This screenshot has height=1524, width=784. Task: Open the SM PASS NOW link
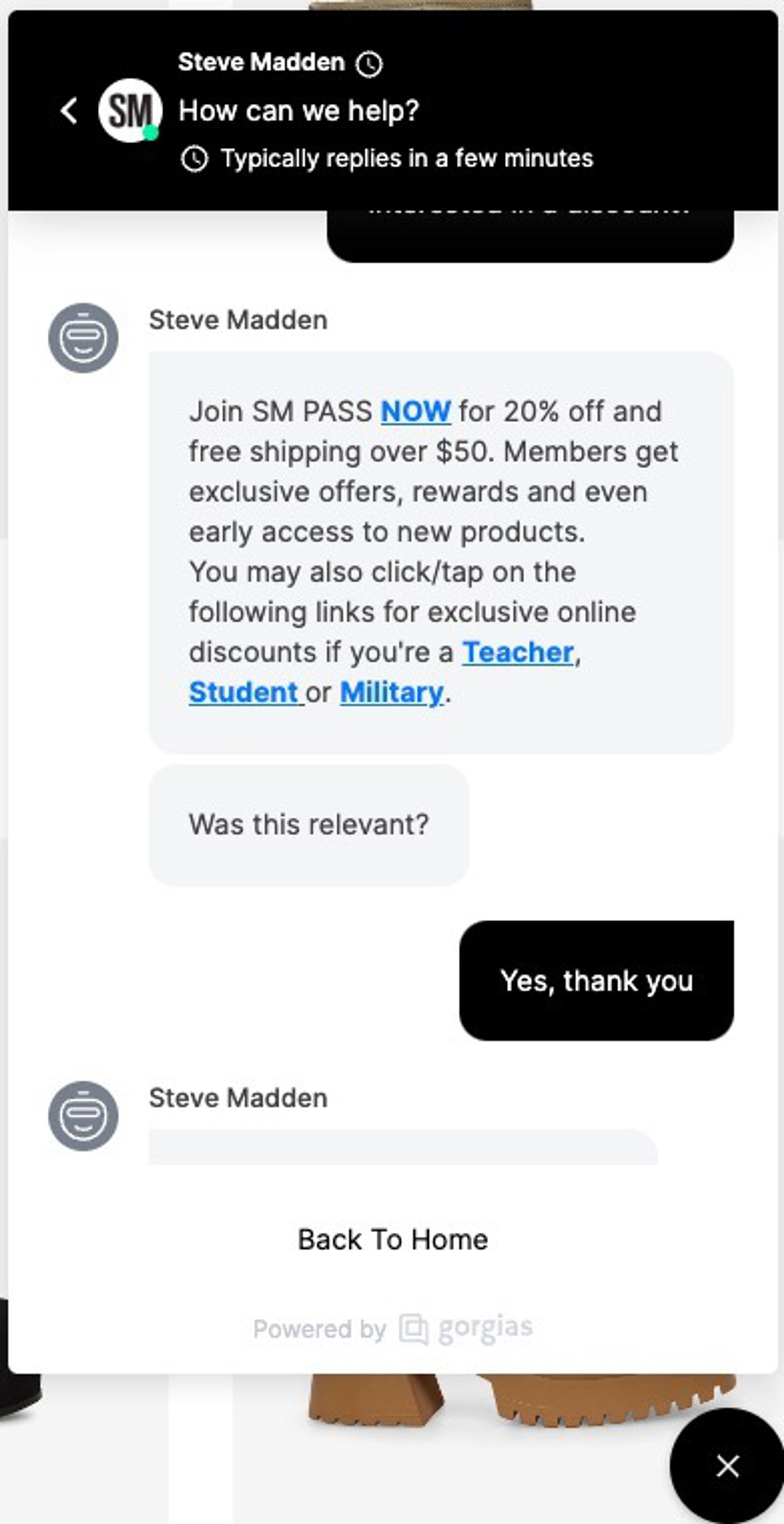pyautogui.click(x=414, y=410)
